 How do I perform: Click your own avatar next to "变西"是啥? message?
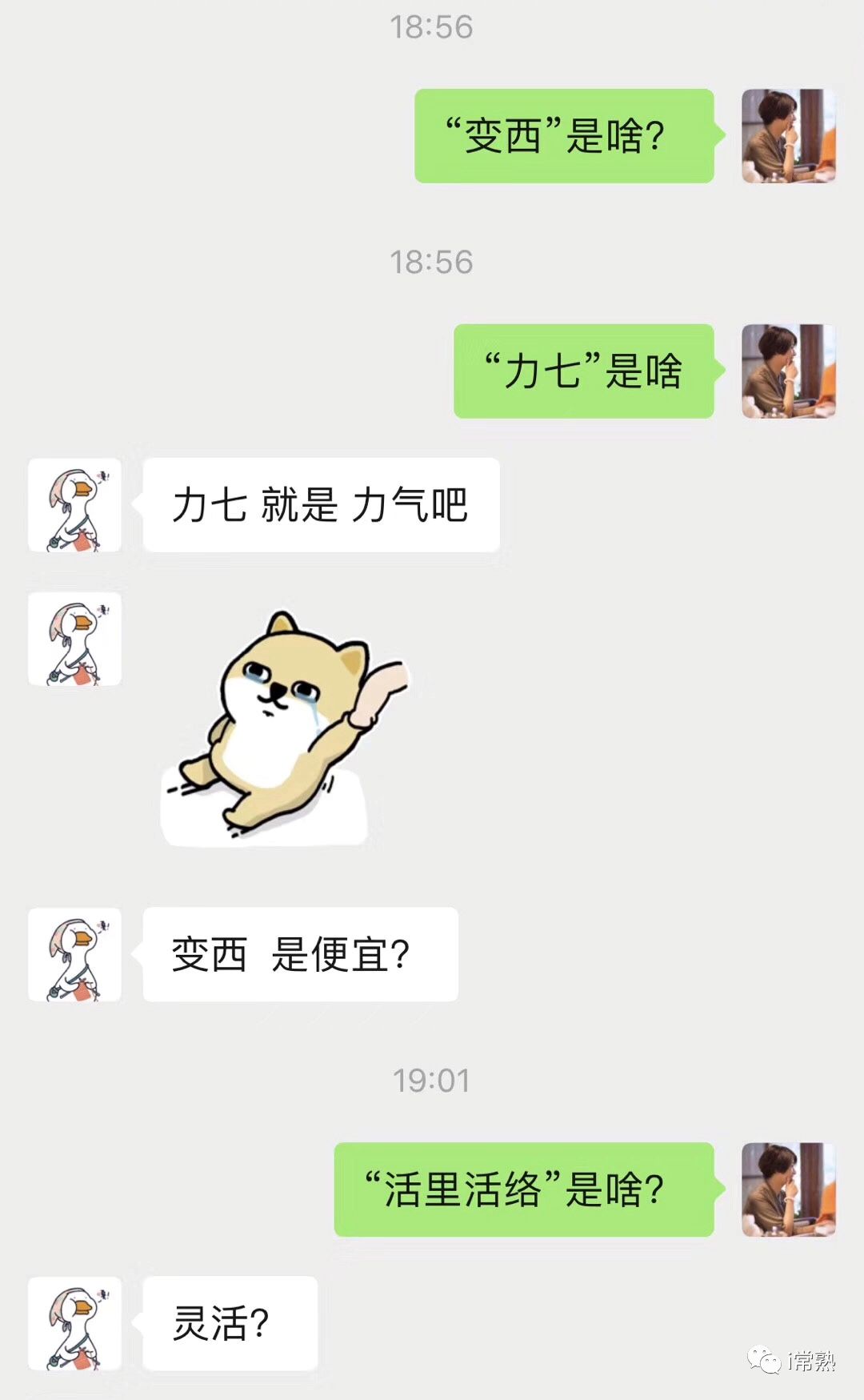(788, 134)
